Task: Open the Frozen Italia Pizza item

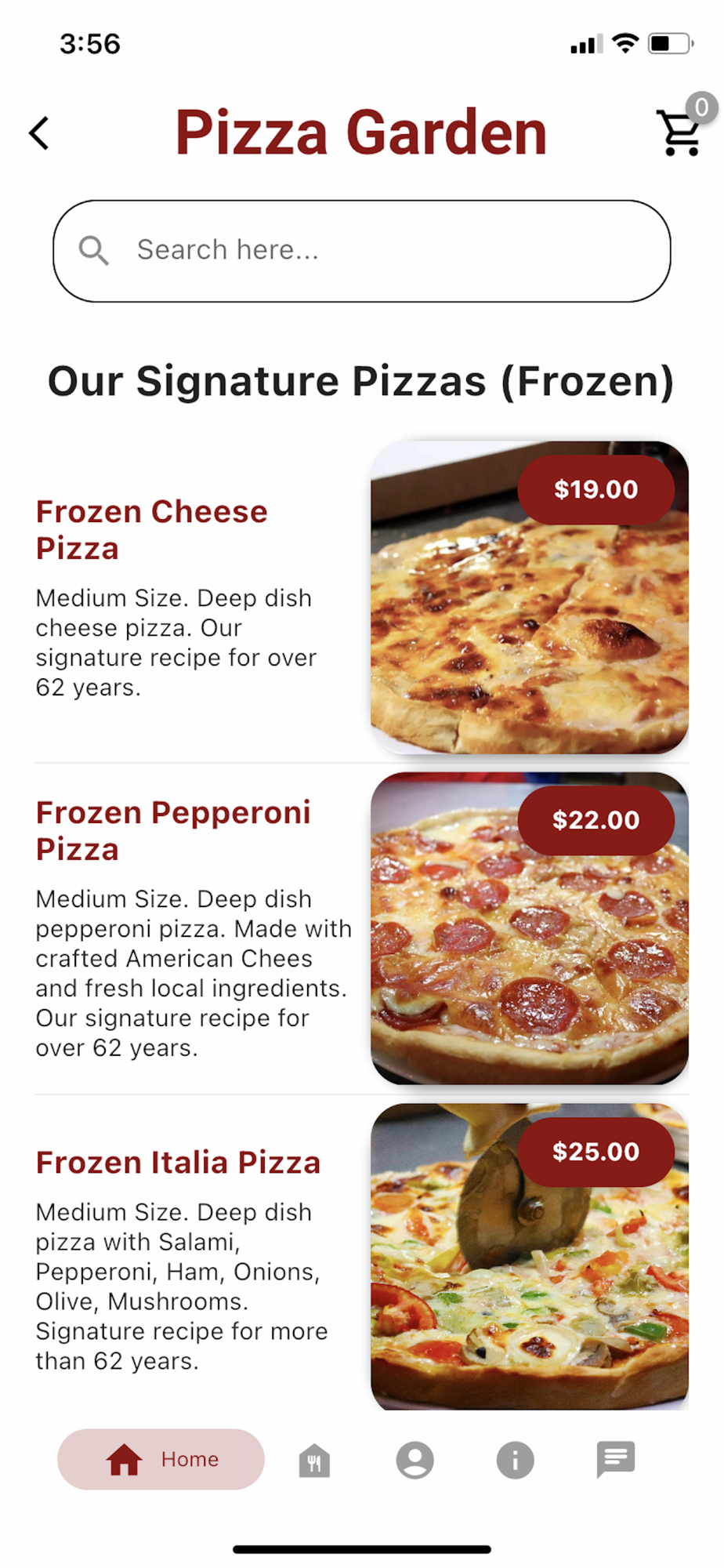Action: [362, 1258]
